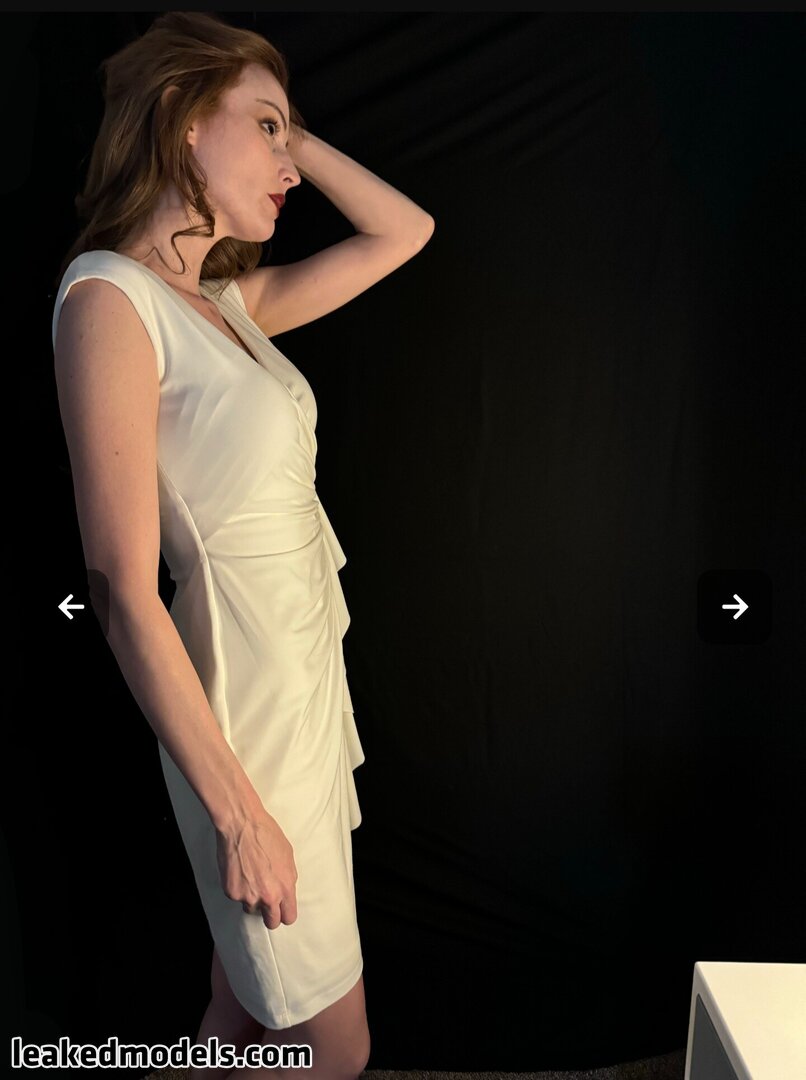Go to the next photo with right arrow
The width and height of the screenshot is (806, 1080).
point(734,607)
